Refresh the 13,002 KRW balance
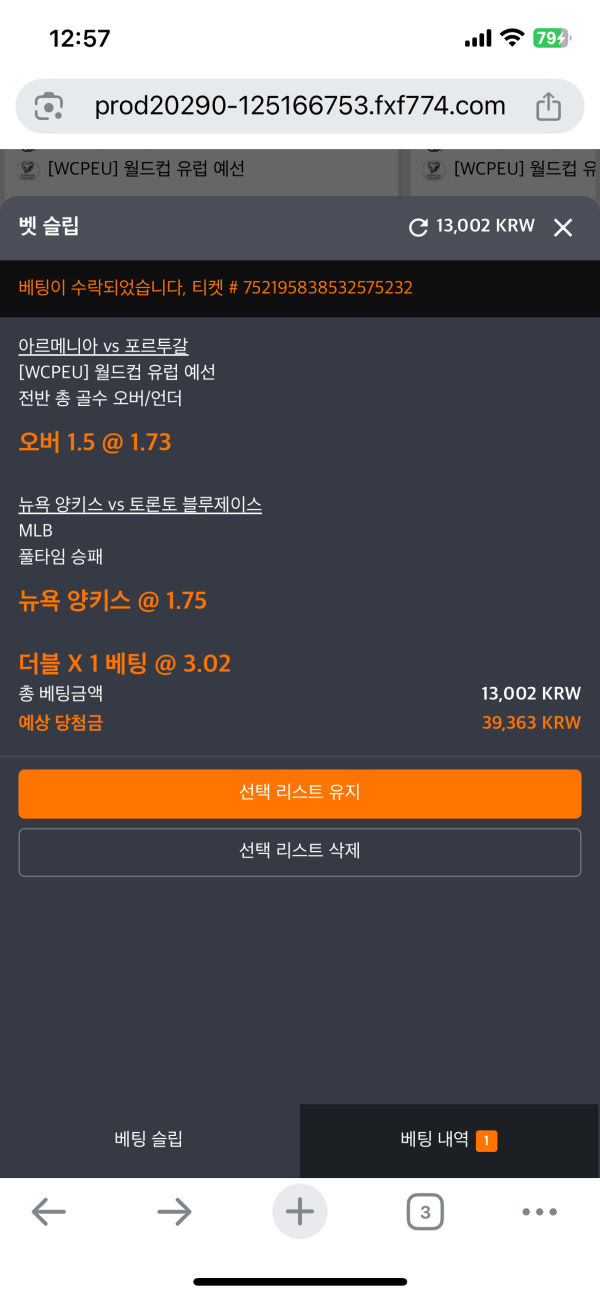Image resolution: width=600 pixels, height=1298 pixels. pyautogui.click(x=418, y=228)
